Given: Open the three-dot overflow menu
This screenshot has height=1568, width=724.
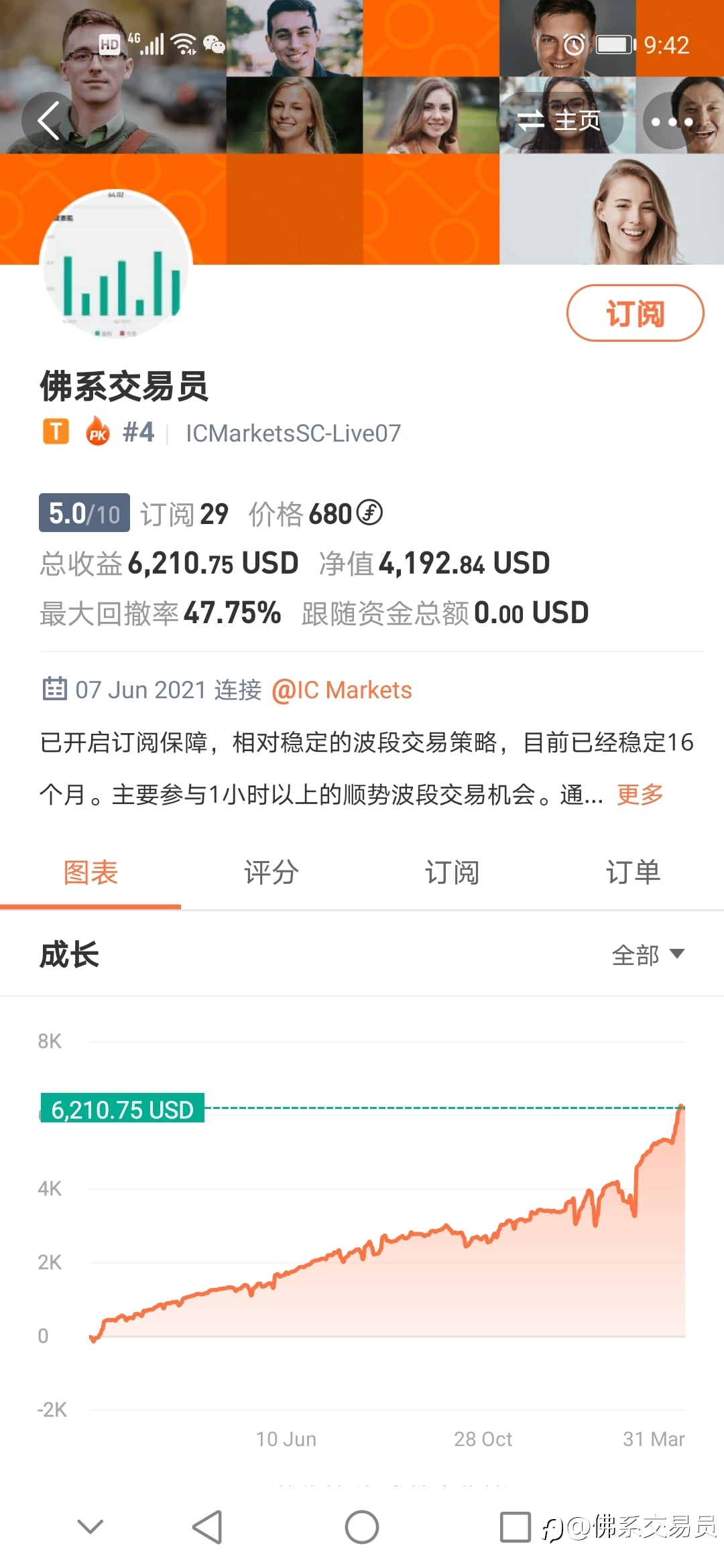Looking at the screenshot, I should coord(672,121).
